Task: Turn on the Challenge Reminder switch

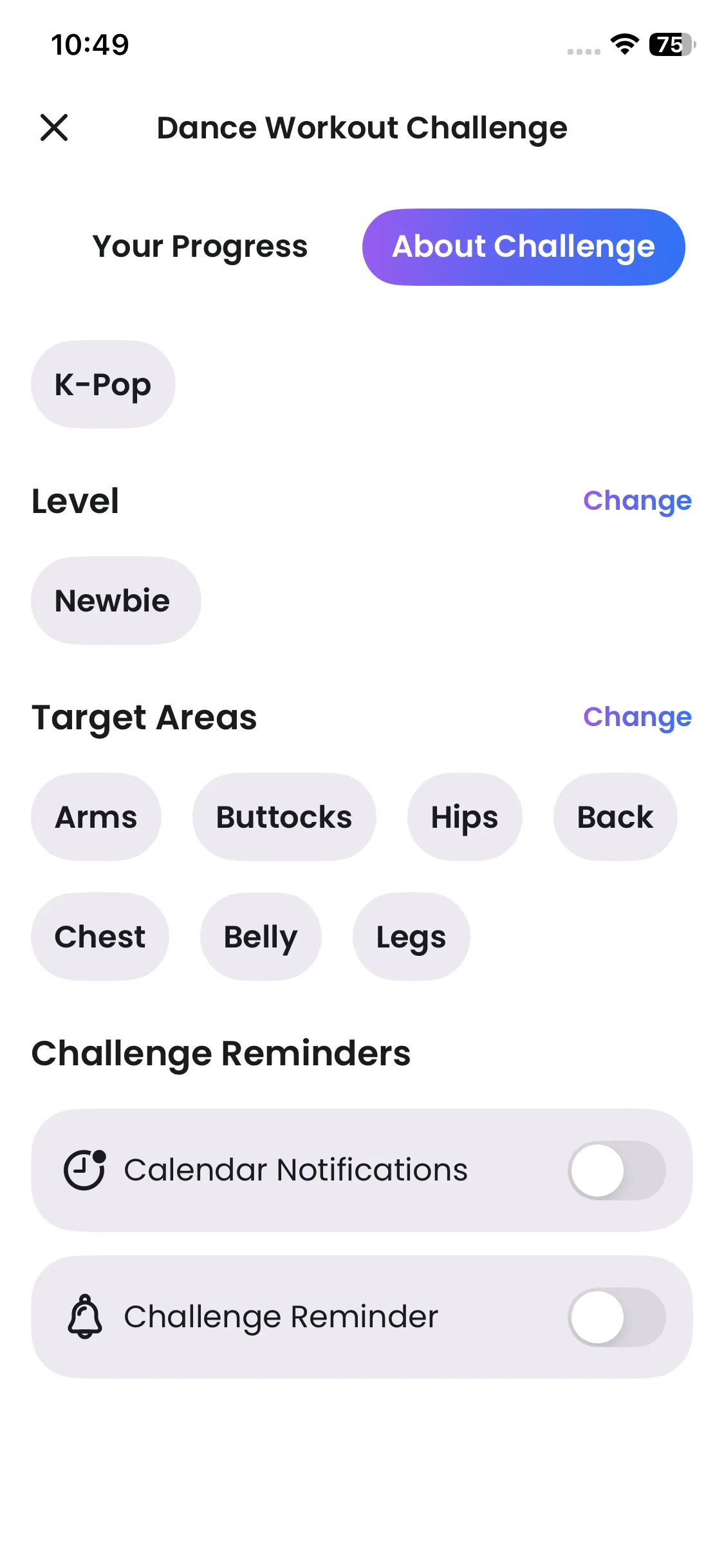Action: 616,1317
